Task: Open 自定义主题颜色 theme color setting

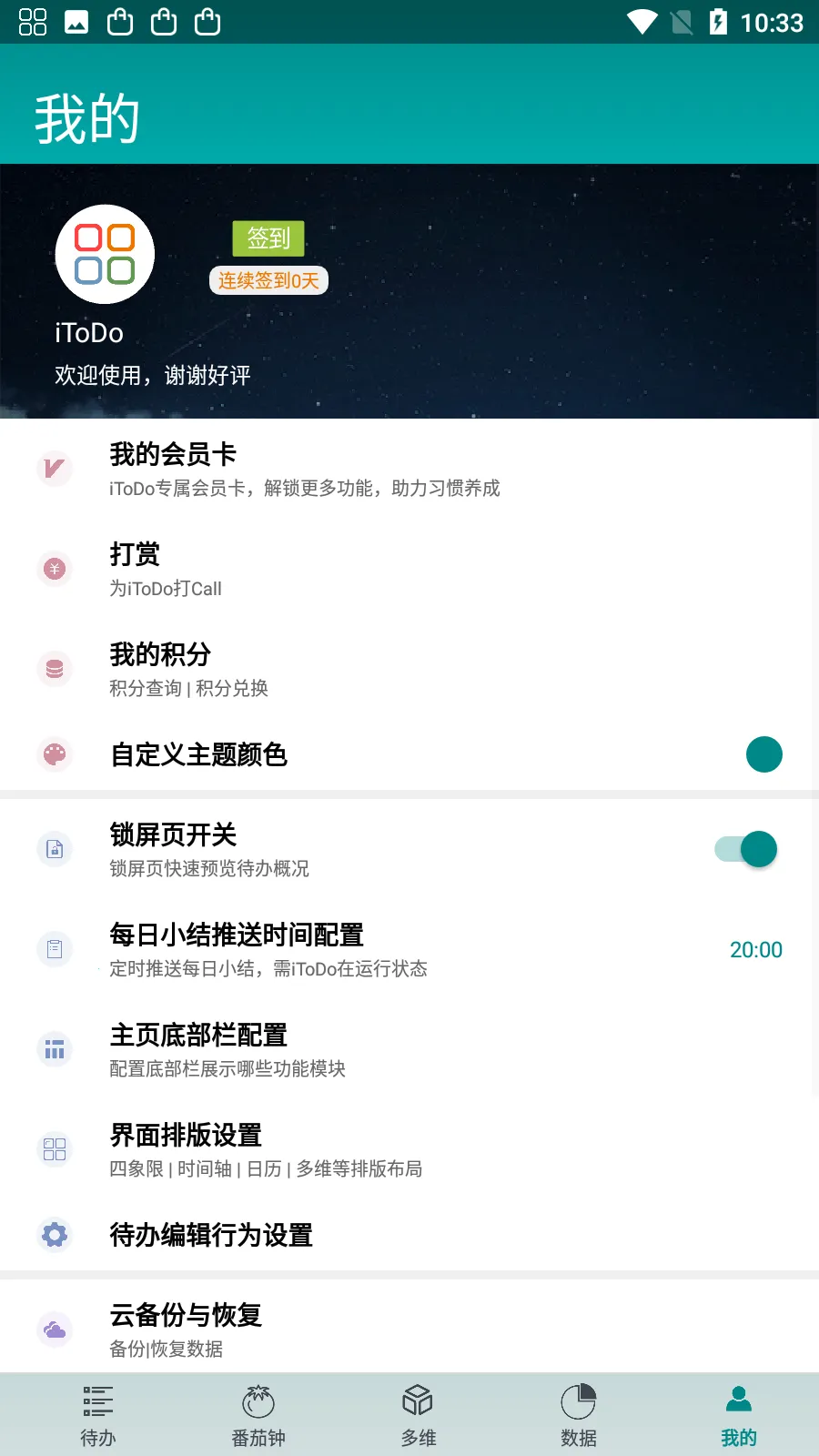Action: 409,754
